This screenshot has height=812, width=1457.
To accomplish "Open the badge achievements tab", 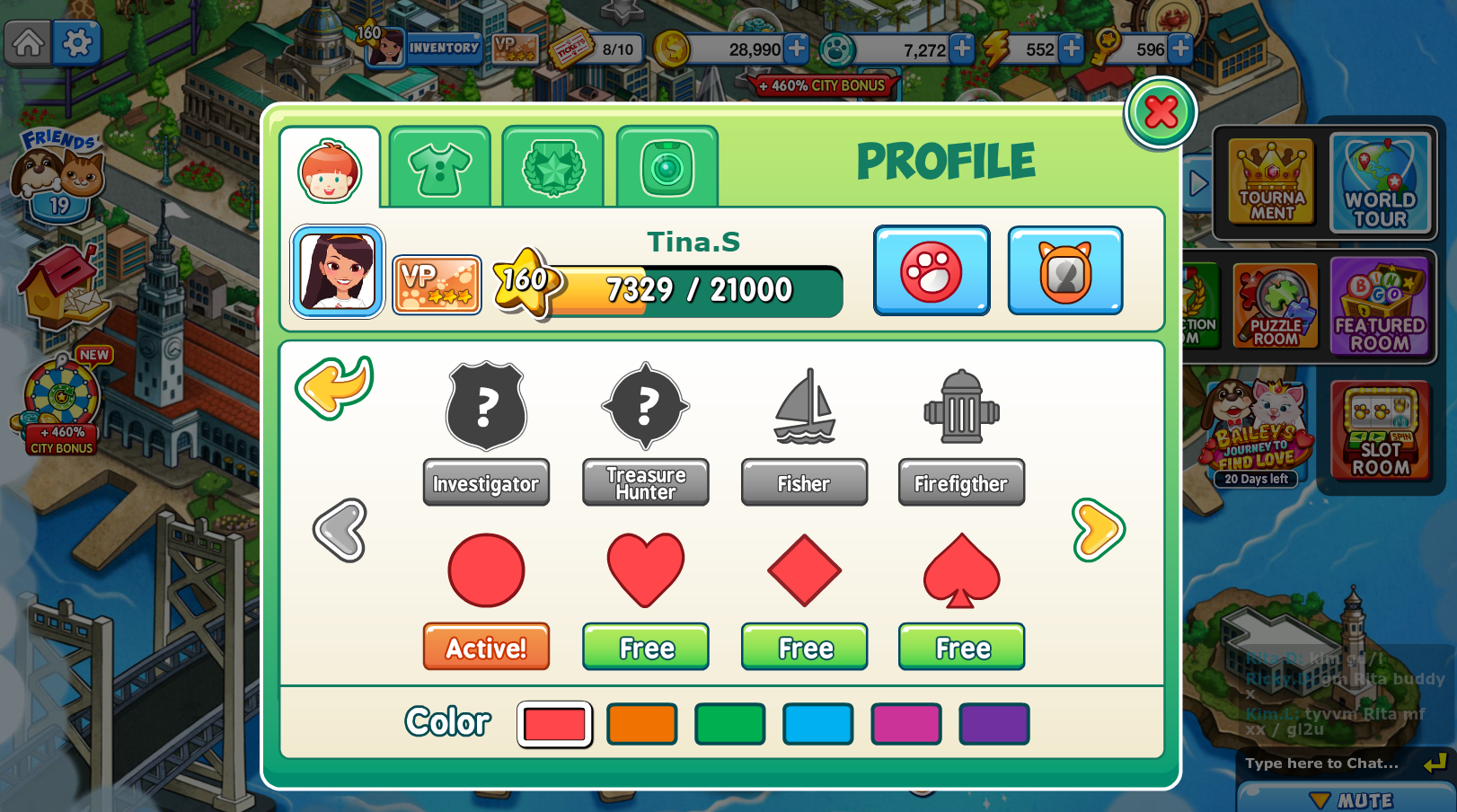I will coord(552,169).
